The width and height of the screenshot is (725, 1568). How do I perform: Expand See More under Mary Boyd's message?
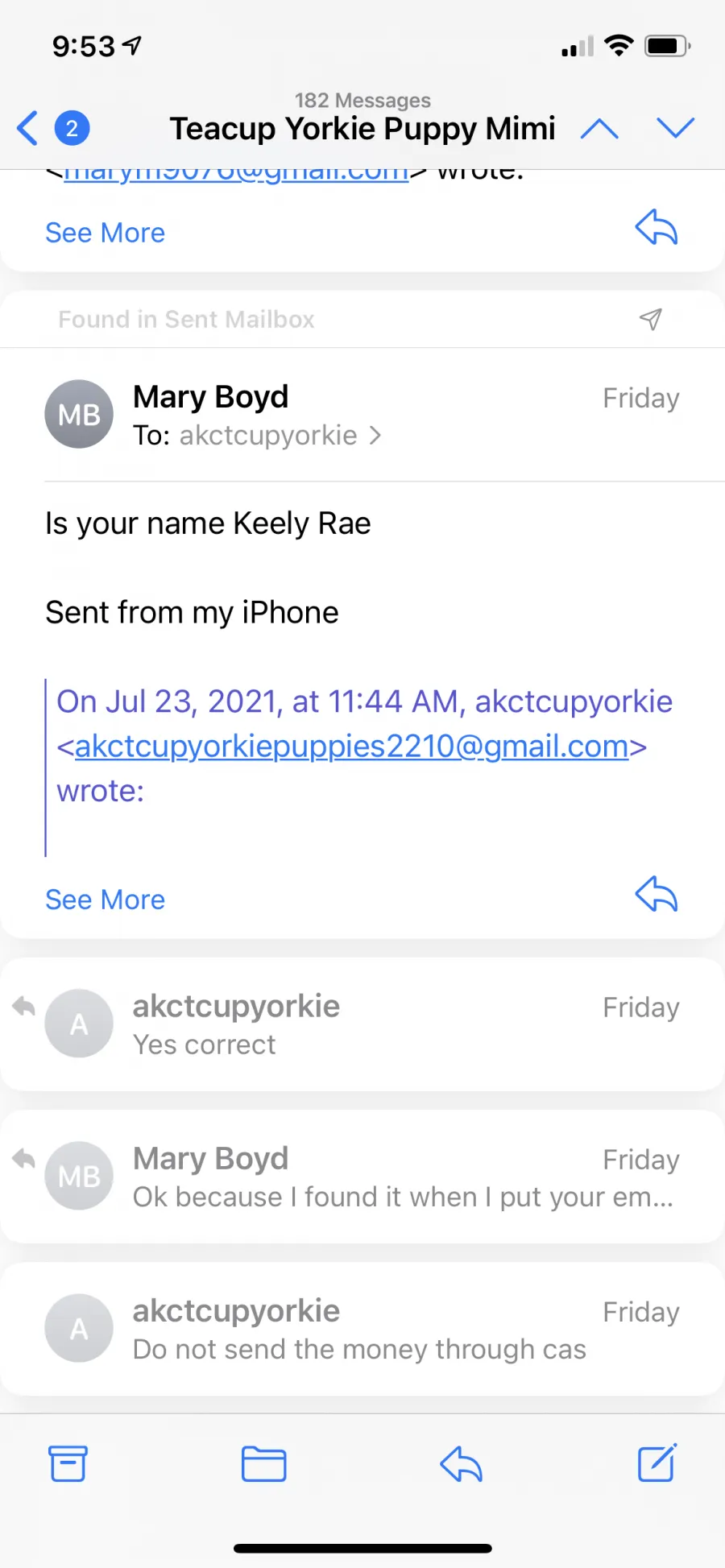coord(105,900)
